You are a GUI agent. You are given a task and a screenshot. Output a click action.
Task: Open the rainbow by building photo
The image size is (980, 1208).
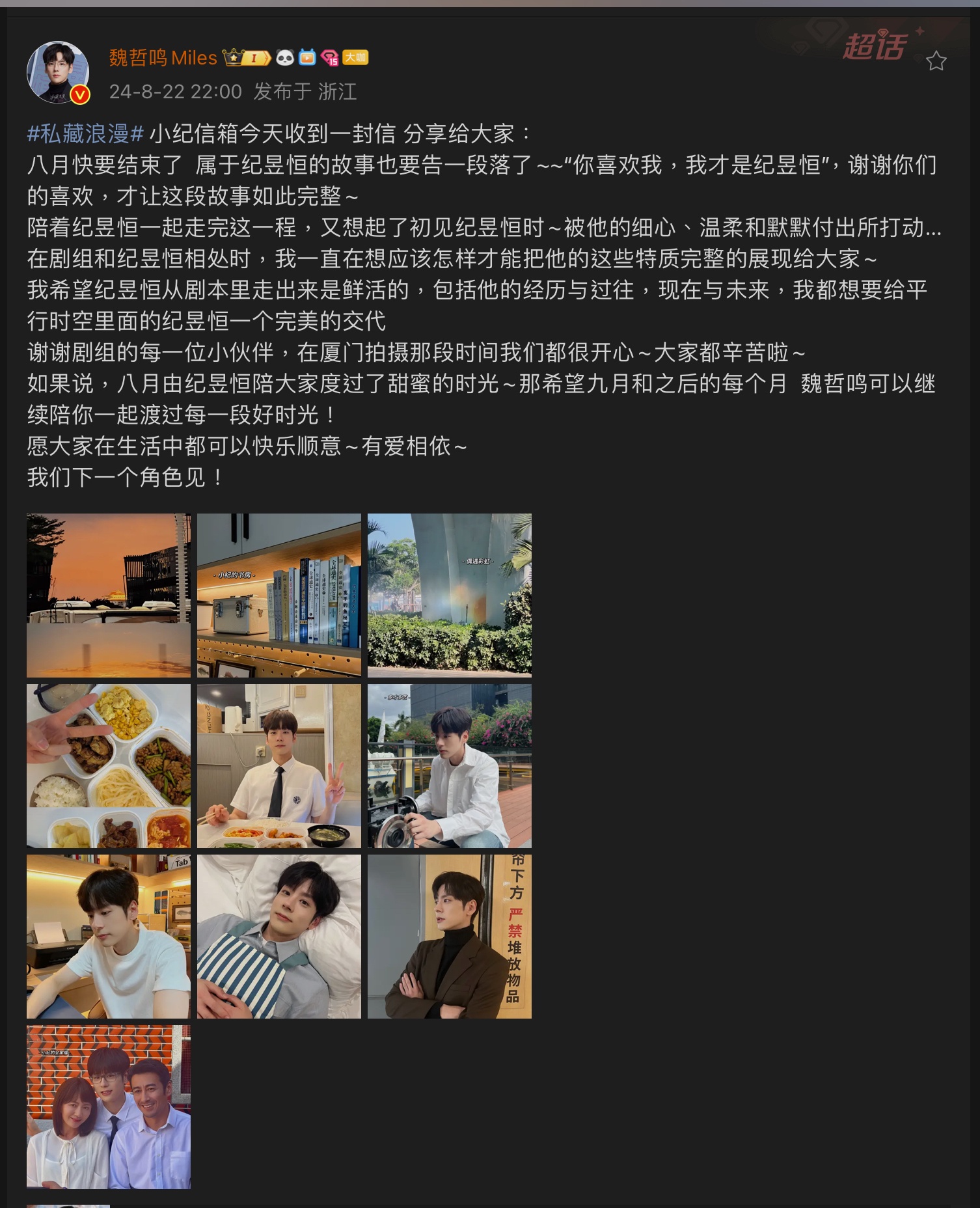tap(449, 595)
